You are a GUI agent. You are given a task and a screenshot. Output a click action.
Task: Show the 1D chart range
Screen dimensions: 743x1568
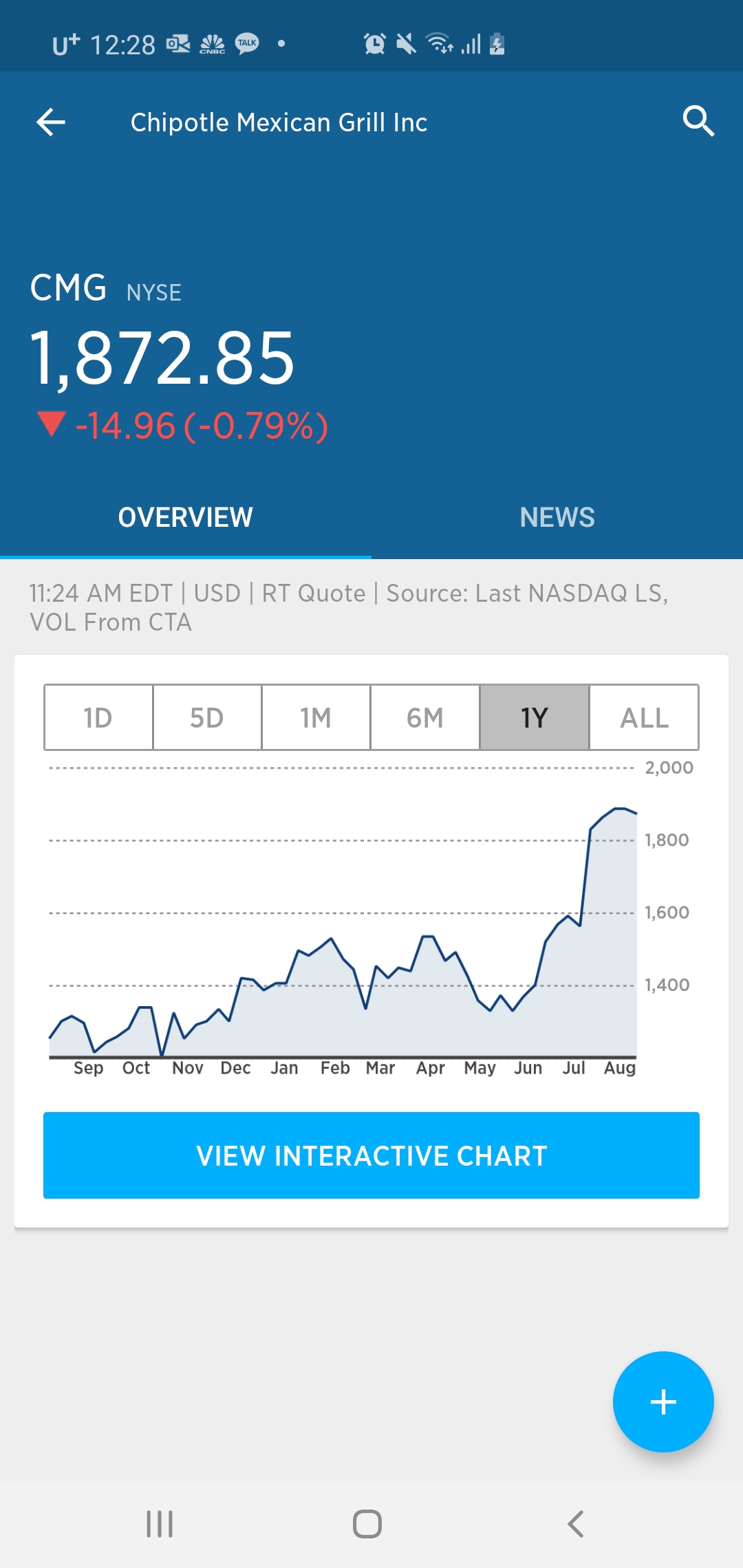(98, 717)
